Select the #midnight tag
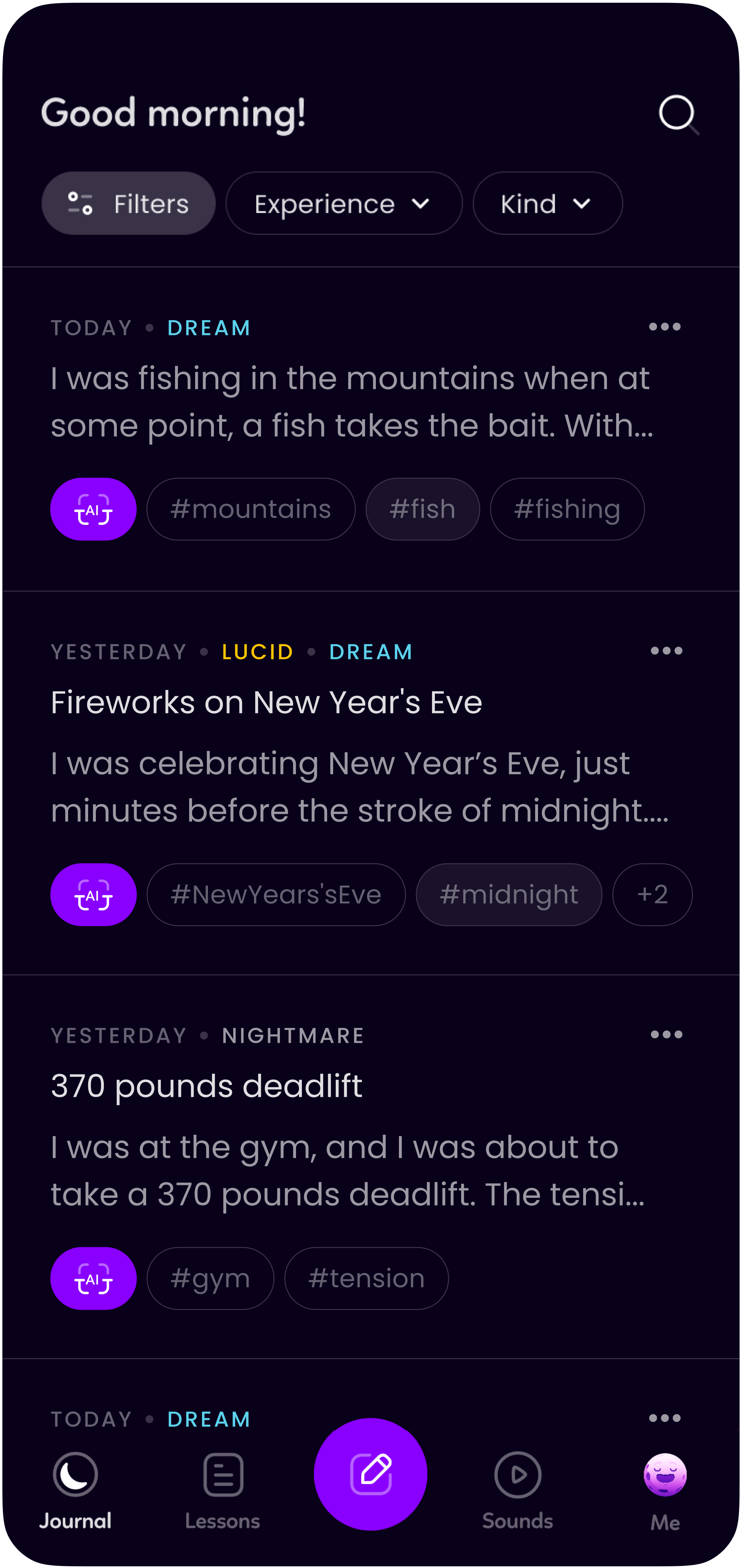742x1568 pixels. 509,894
